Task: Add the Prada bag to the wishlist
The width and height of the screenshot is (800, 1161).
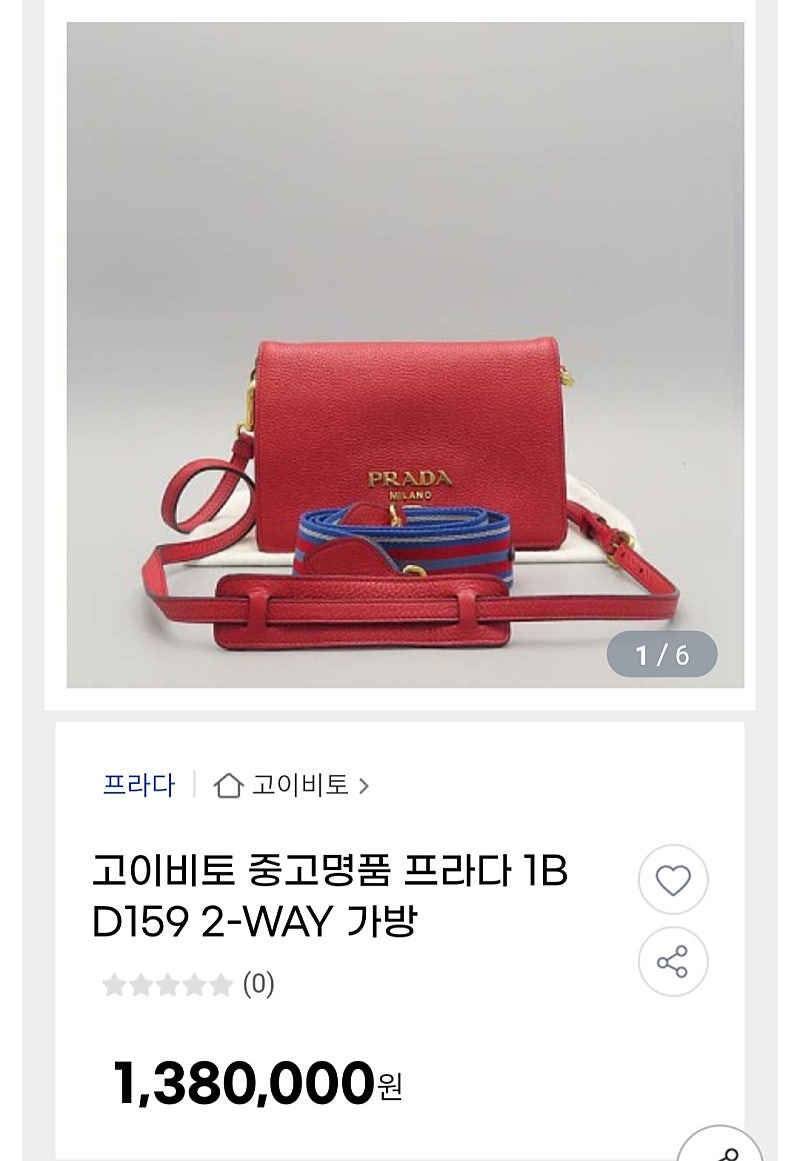Action: point(673,880)
